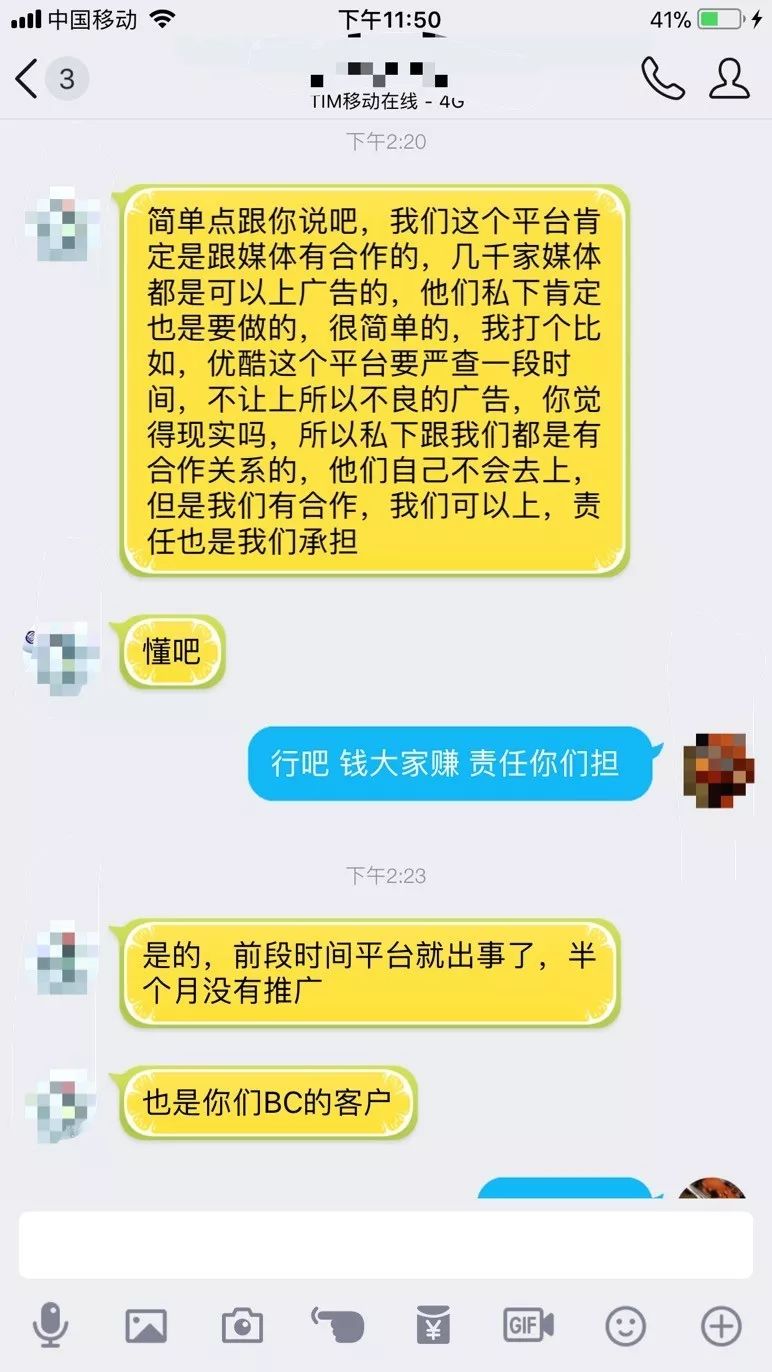Tap the back arrow to exit chat

click(25, 79)
